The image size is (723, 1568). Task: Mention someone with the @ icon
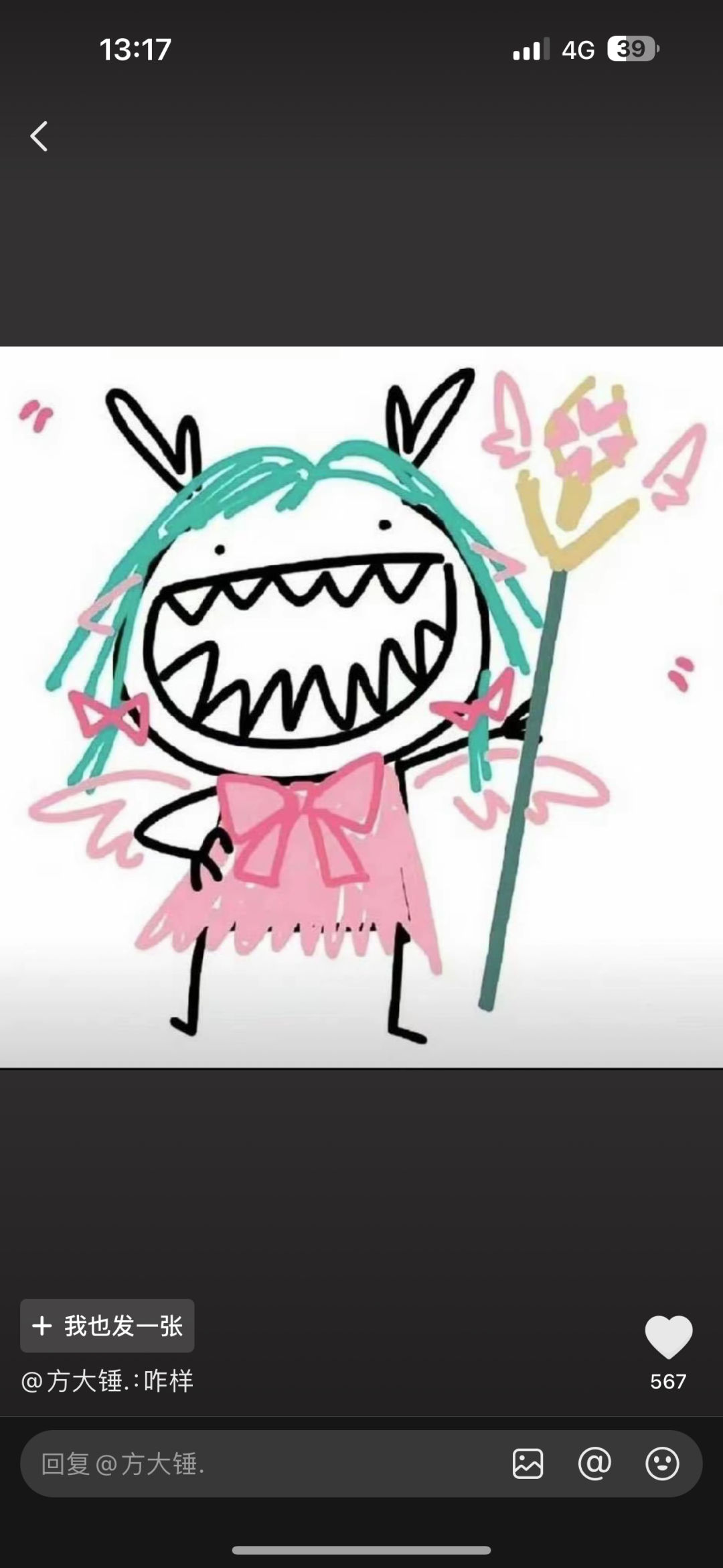coord(594,1464)
